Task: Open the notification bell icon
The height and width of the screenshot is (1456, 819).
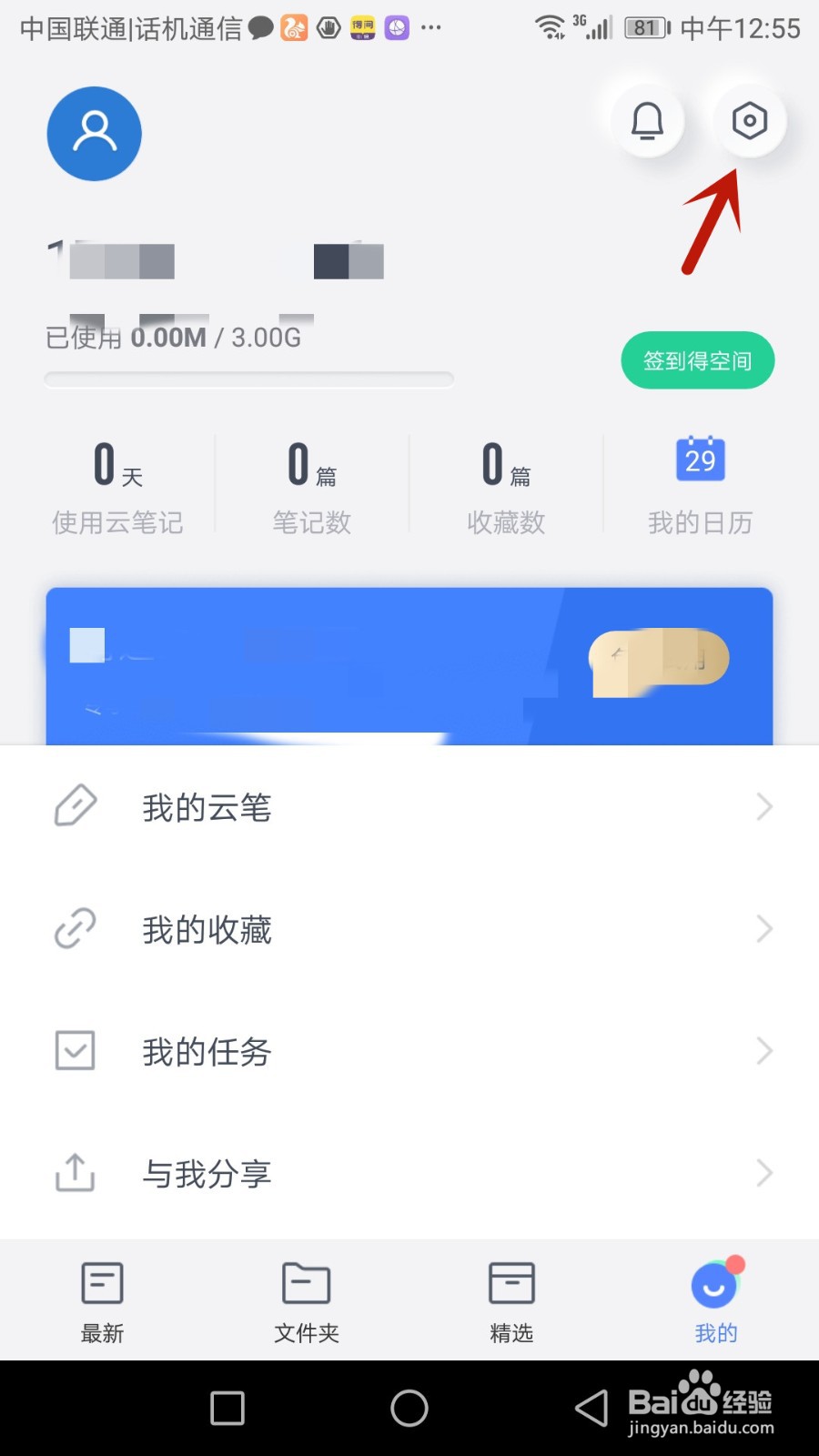Action: click(647, 119)
